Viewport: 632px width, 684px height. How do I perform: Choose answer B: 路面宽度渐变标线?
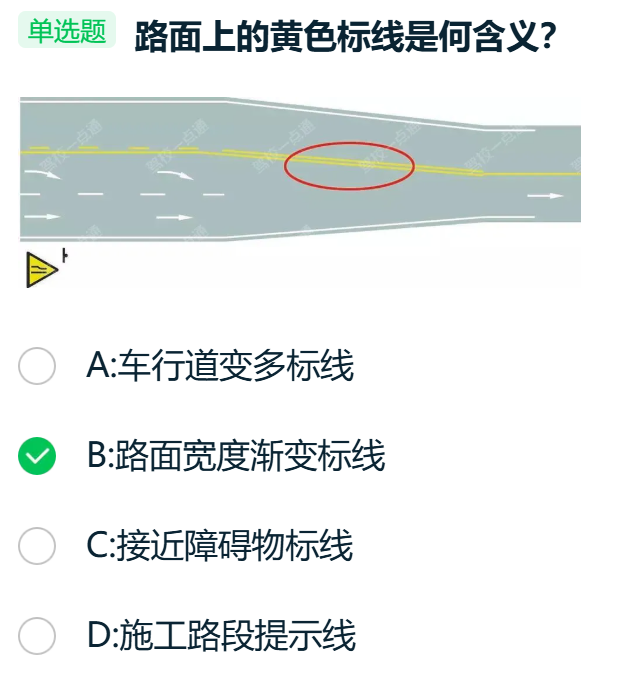(37, 456)
